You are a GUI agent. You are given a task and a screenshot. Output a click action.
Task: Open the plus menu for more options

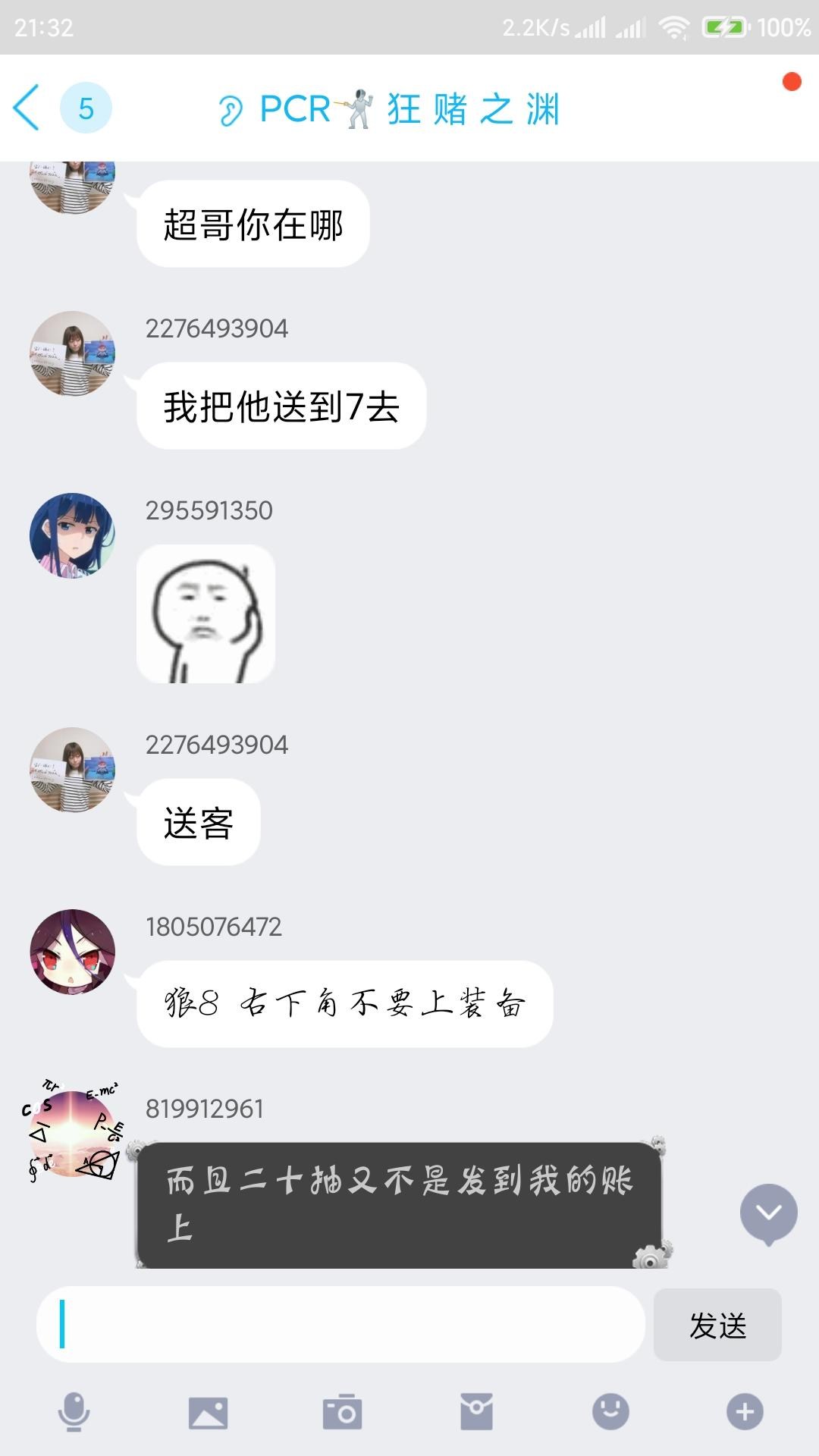pos(745,1412)
